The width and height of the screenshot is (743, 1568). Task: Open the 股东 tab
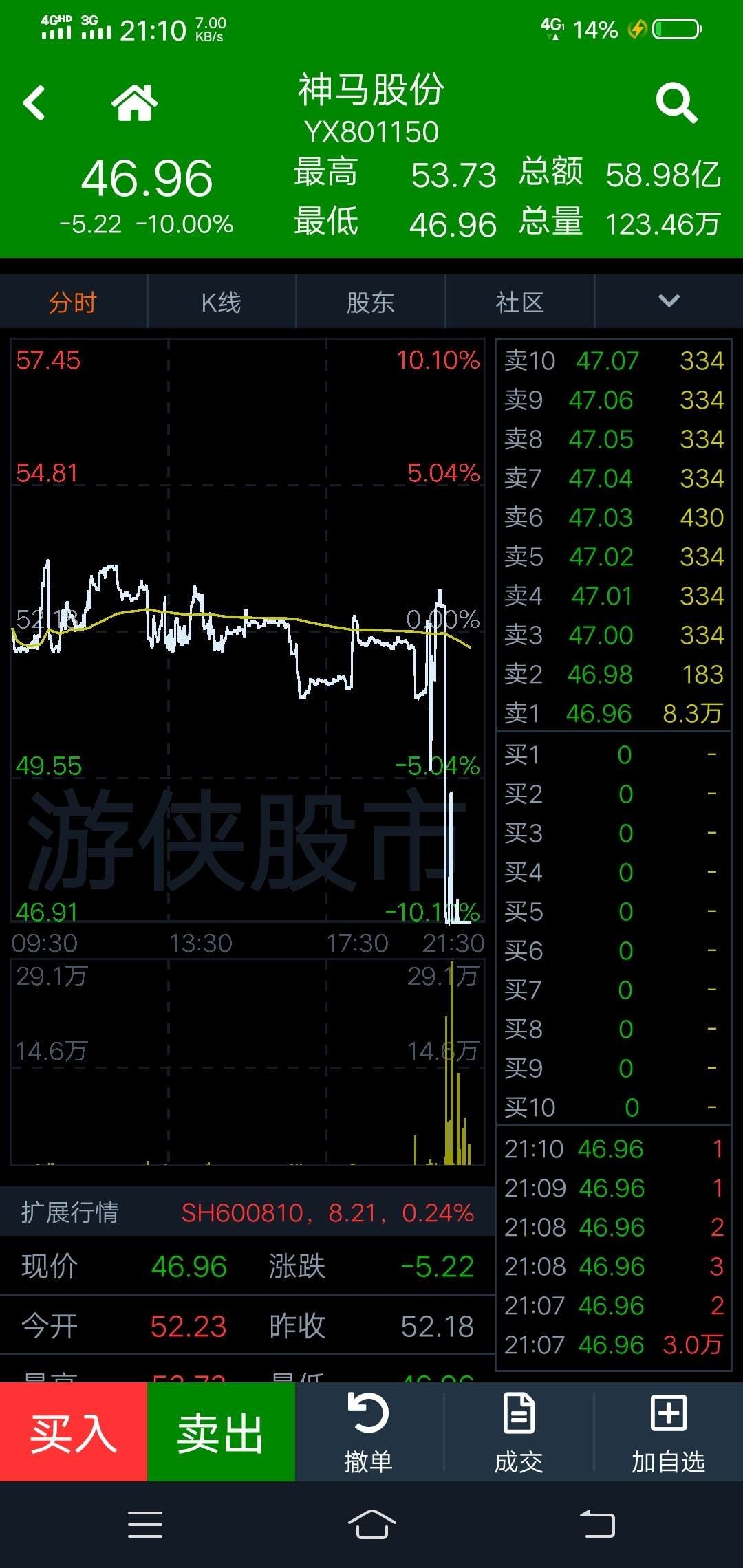(371, 302)
